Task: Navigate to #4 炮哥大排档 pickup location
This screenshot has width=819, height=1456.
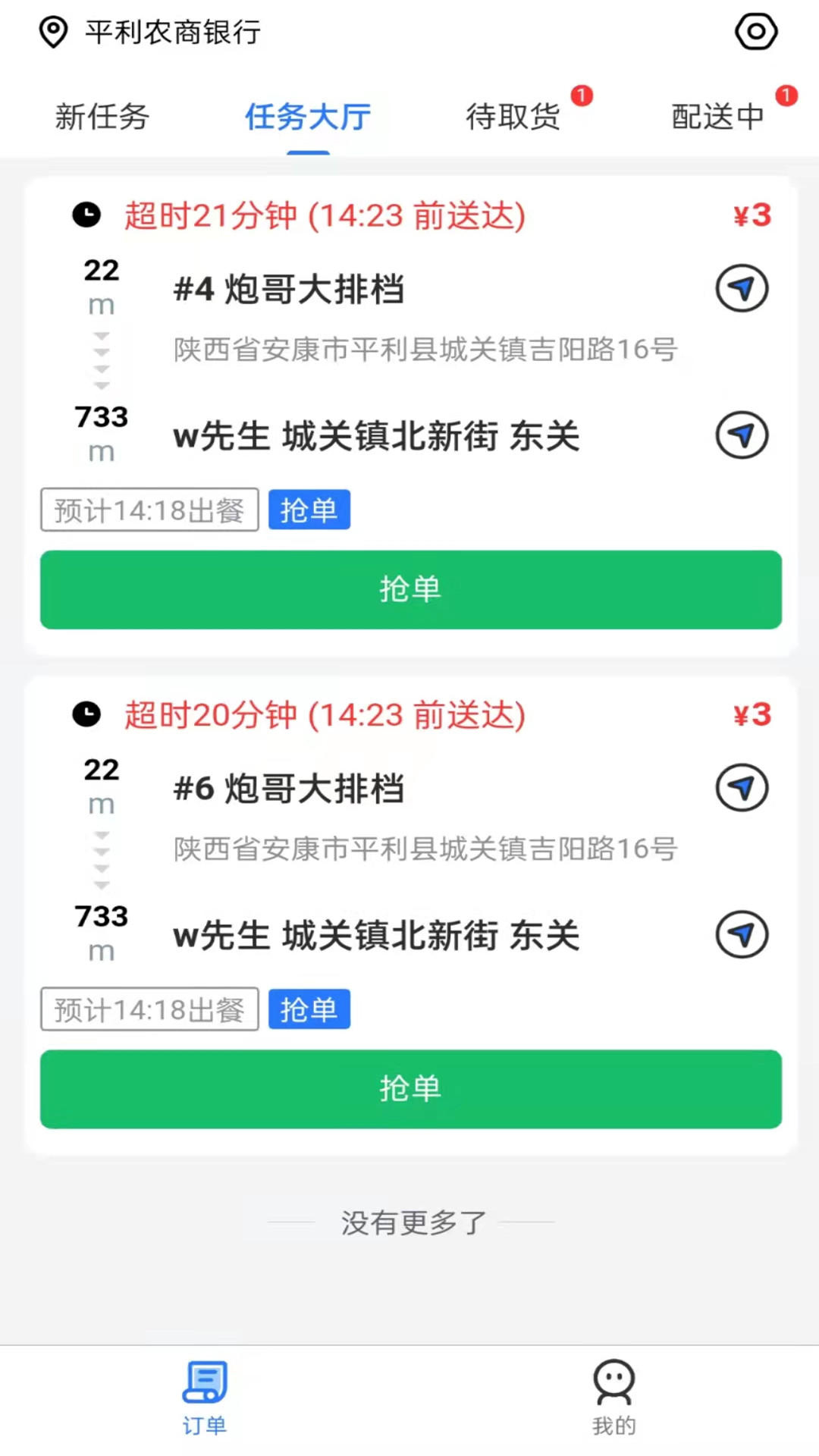Action: [x=742, y=288]
